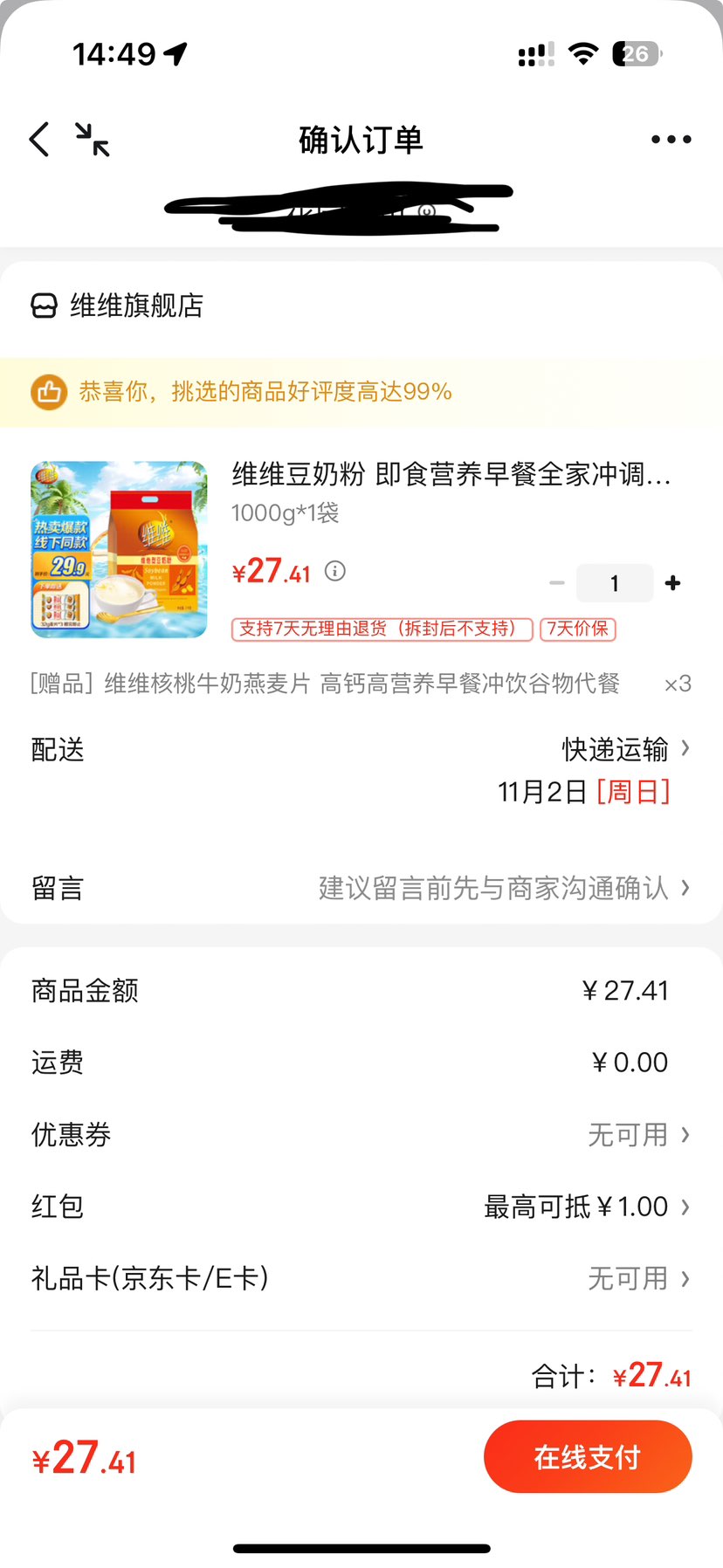Viewport: 723px width, 1568px height.
Task: Open 维维旗舰店 store page
Action: click(136, 306)
